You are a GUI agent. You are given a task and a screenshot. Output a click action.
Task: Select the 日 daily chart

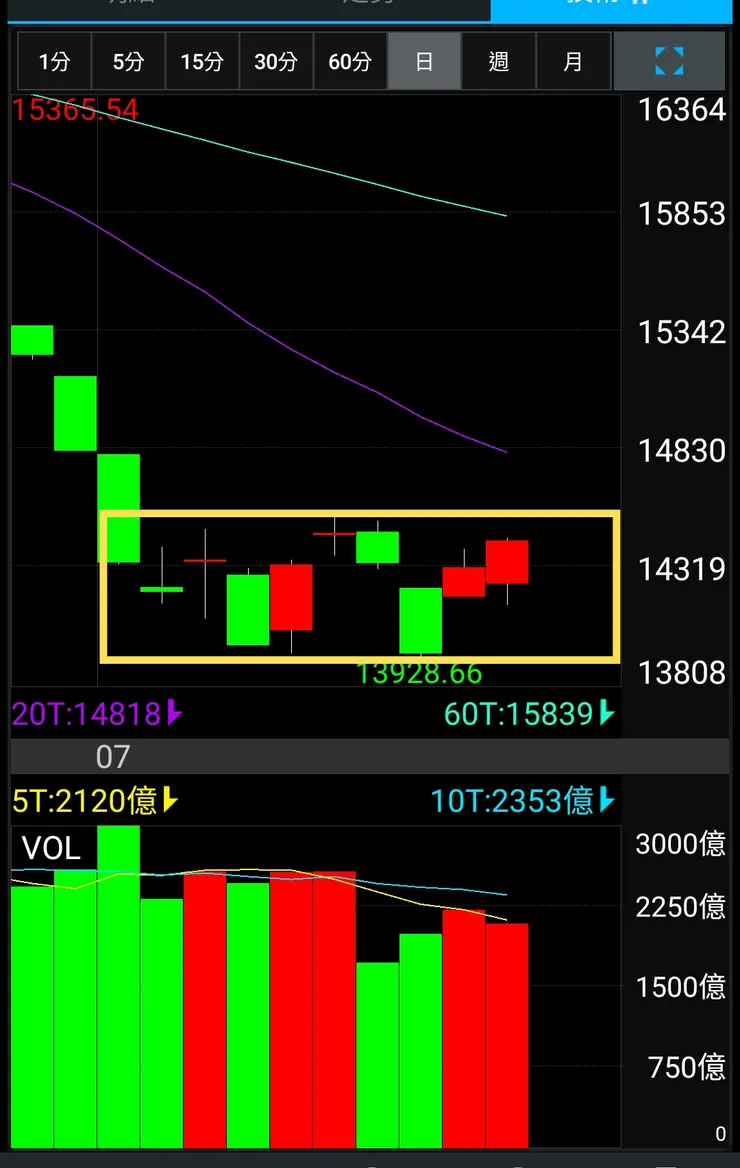[x=424, y=62]
